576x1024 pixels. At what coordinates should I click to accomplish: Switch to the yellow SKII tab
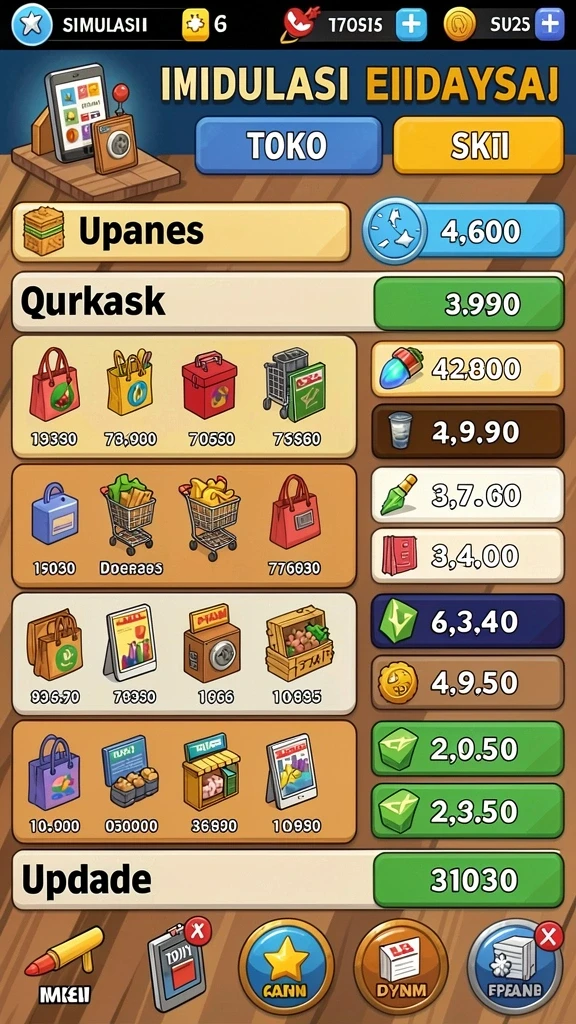pyautogui.click(x=478, y=145)
